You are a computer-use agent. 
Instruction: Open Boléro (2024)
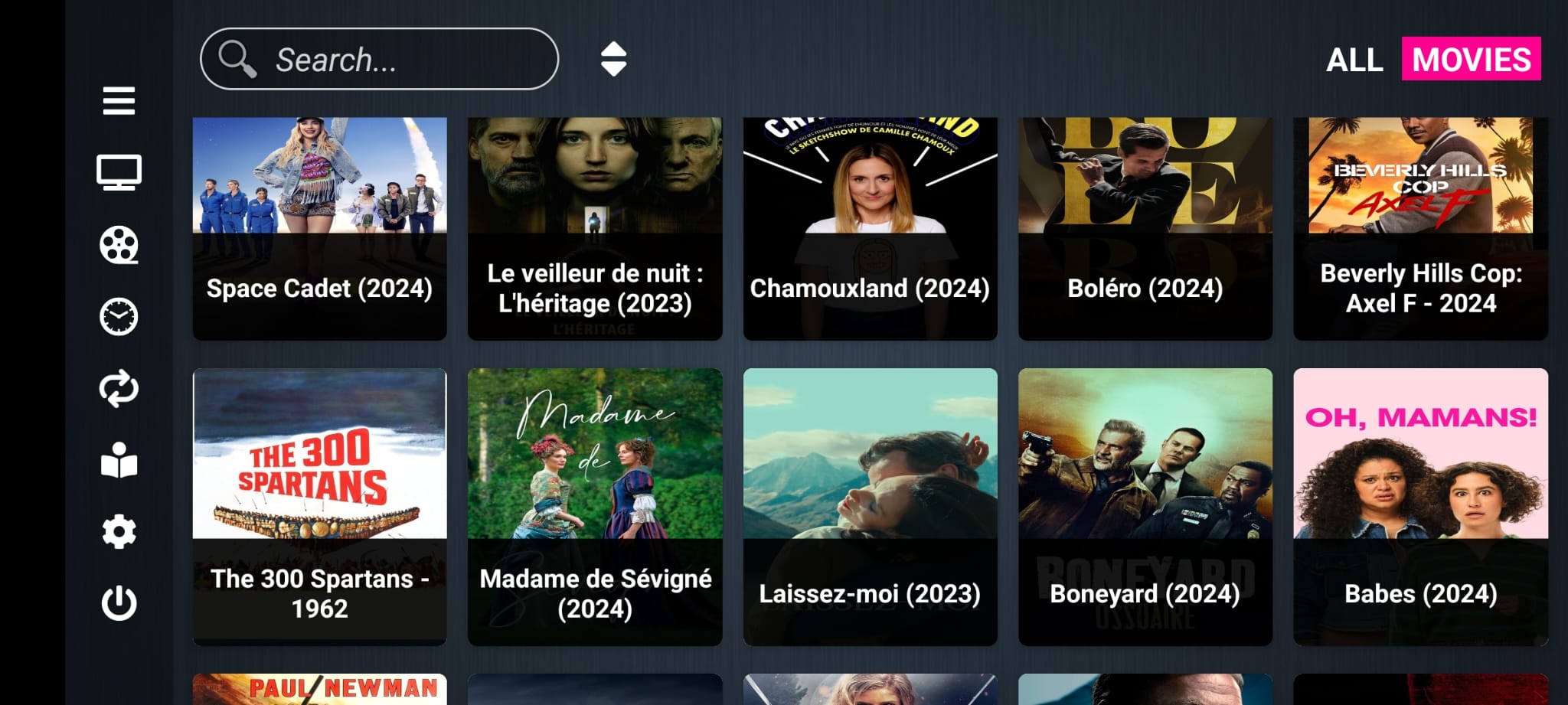click(x=1145, y=228)
